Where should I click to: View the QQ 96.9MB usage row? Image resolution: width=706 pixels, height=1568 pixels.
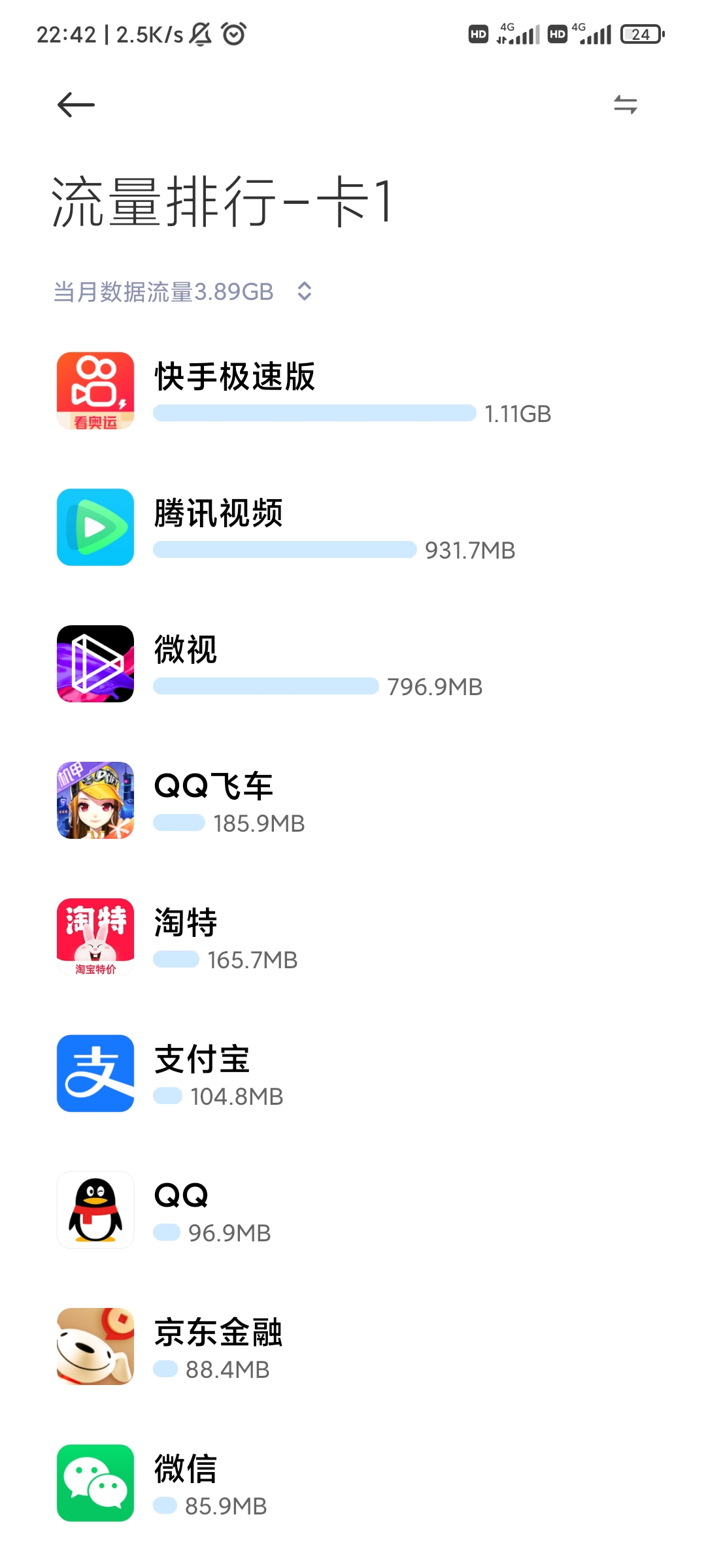click(353, 1210)
